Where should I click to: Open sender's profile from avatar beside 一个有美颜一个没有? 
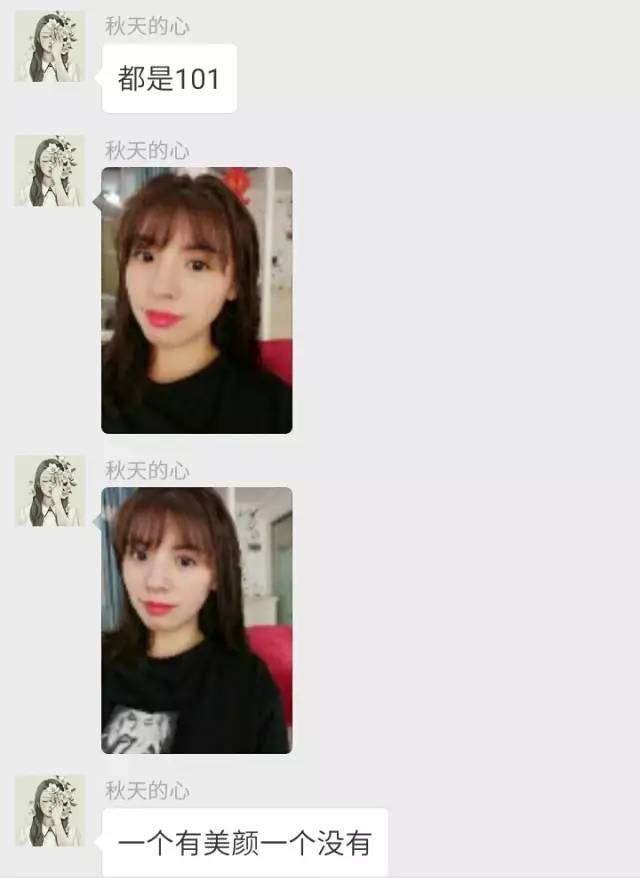(49, 811)
